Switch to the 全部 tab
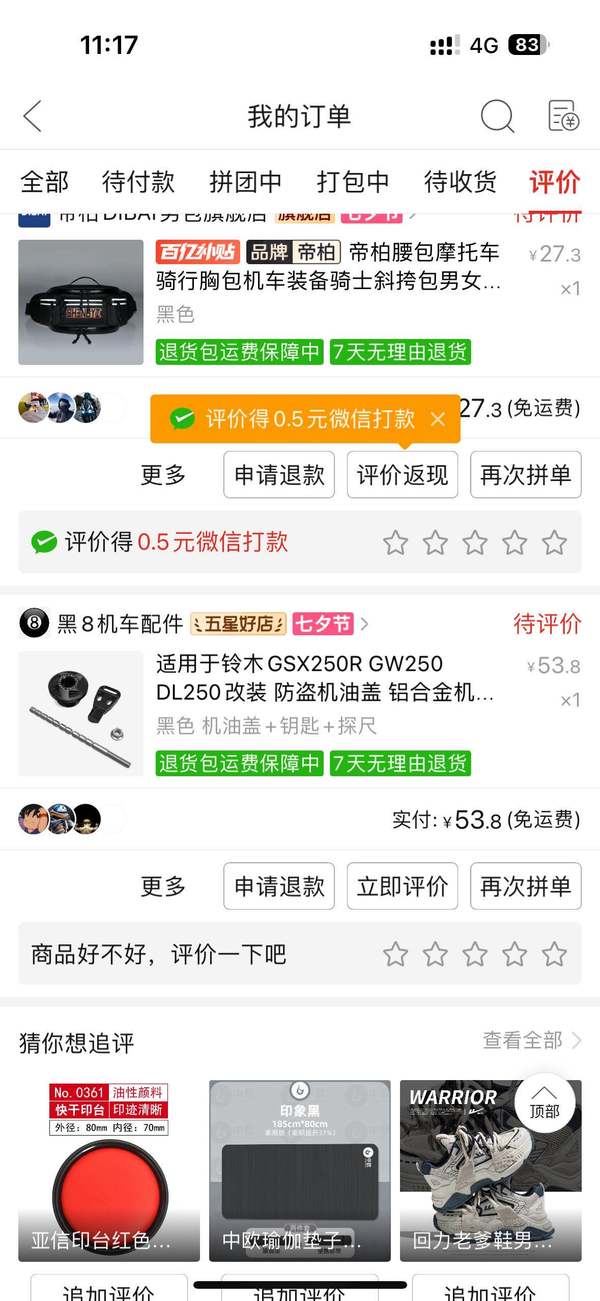The height and width of the screenshot is (1301, 600). point(44,182)
